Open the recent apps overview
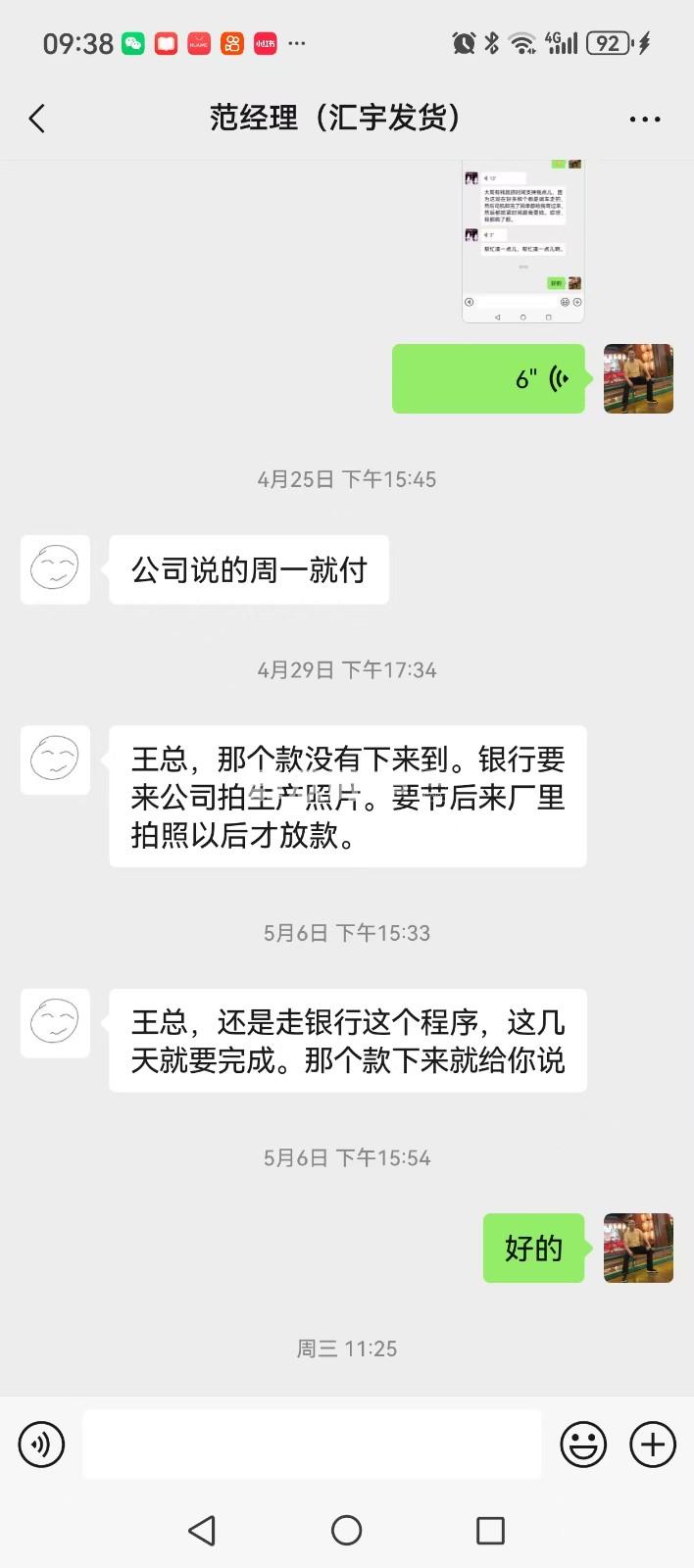The height and width of the screenshot is (1568, 694). tap(490, 1530)
